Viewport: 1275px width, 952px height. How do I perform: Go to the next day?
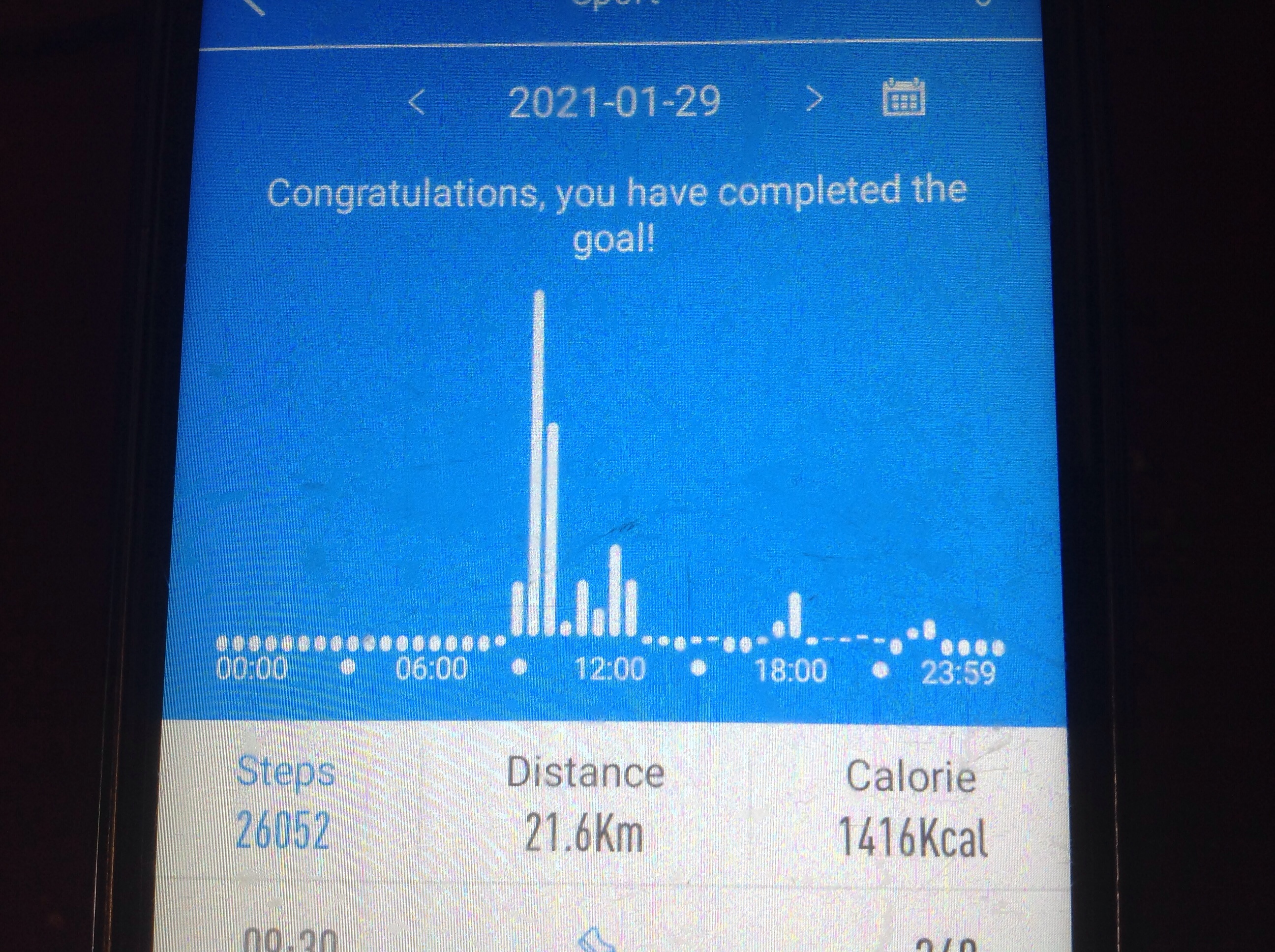[813, 100]
